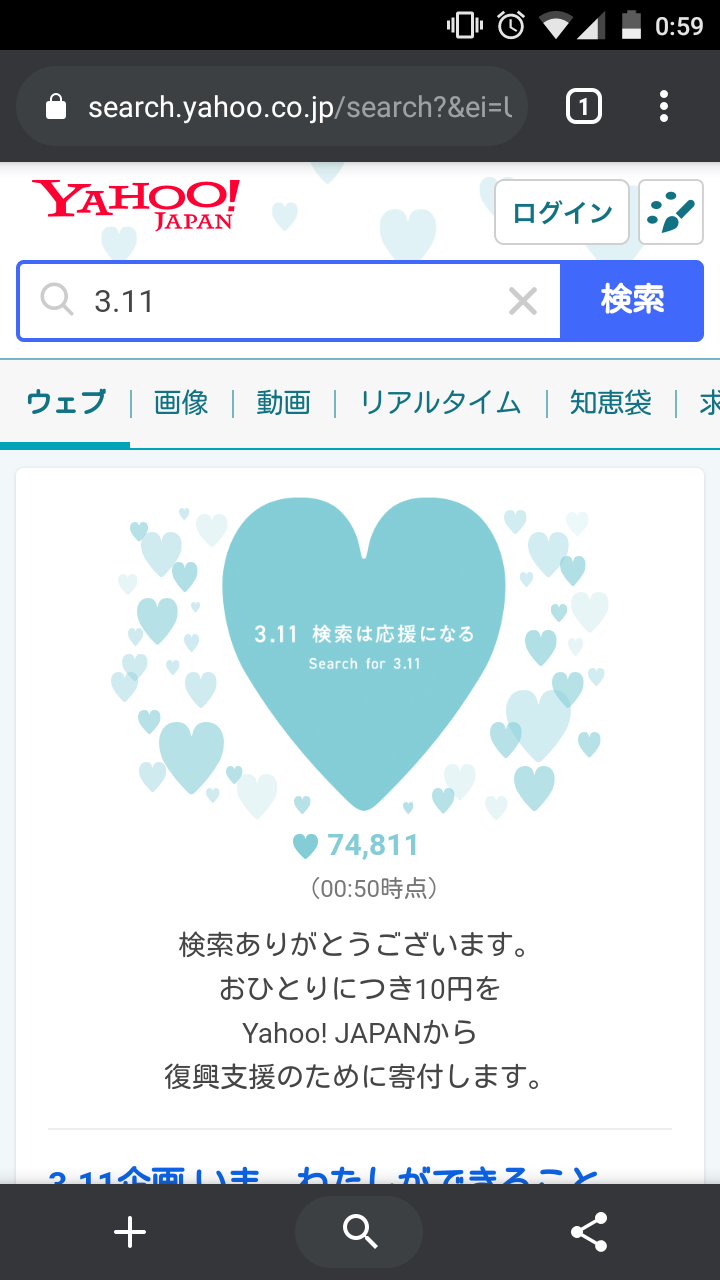Focus the Yahoo search box with 3.11
This screenshot has height=1280, width=720.
290,300
